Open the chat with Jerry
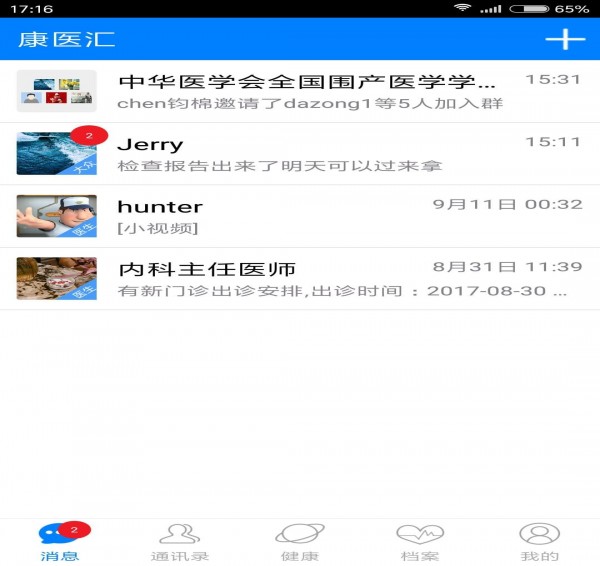600x566 pixels. point(300,153)
